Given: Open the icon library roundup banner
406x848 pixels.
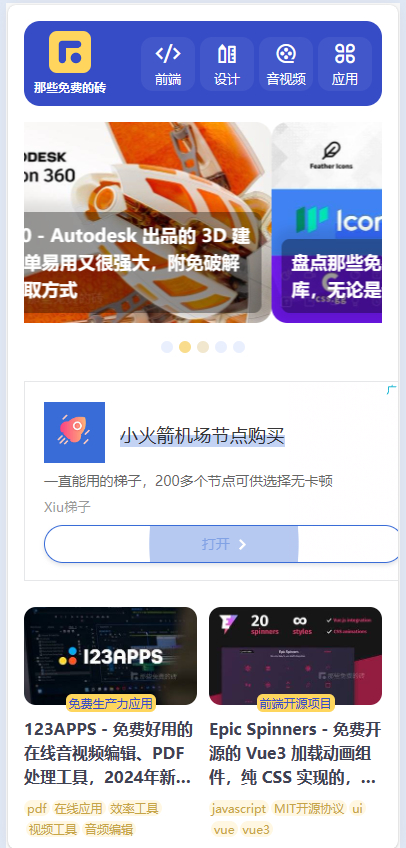Looking at the screenshot, I should (327, 222).
